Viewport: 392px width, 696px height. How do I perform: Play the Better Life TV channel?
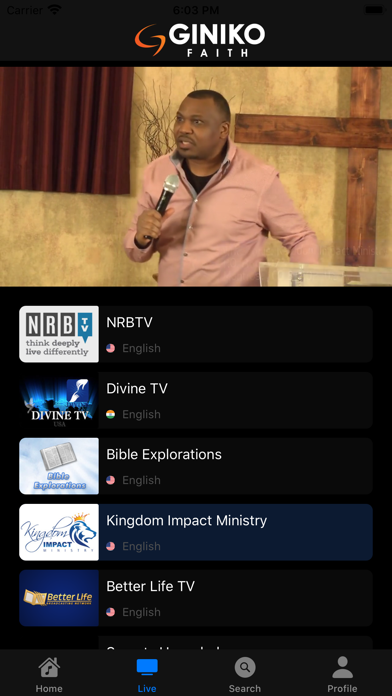[196, 598]
